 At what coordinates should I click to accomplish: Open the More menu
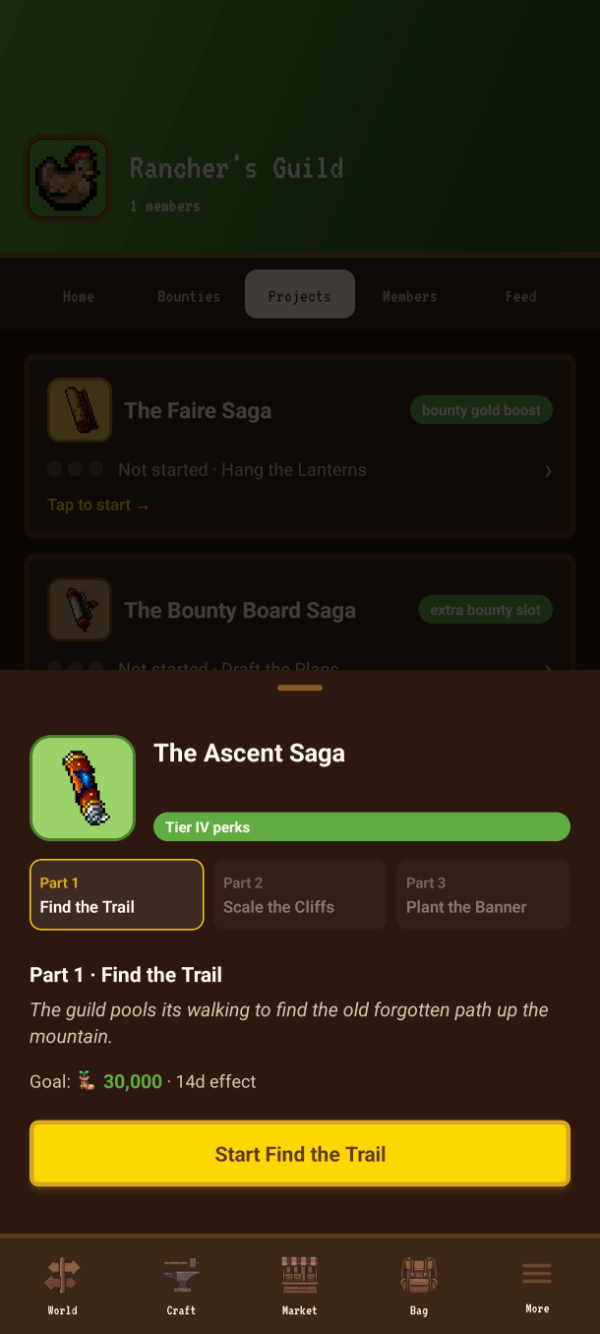[537, 1286]
